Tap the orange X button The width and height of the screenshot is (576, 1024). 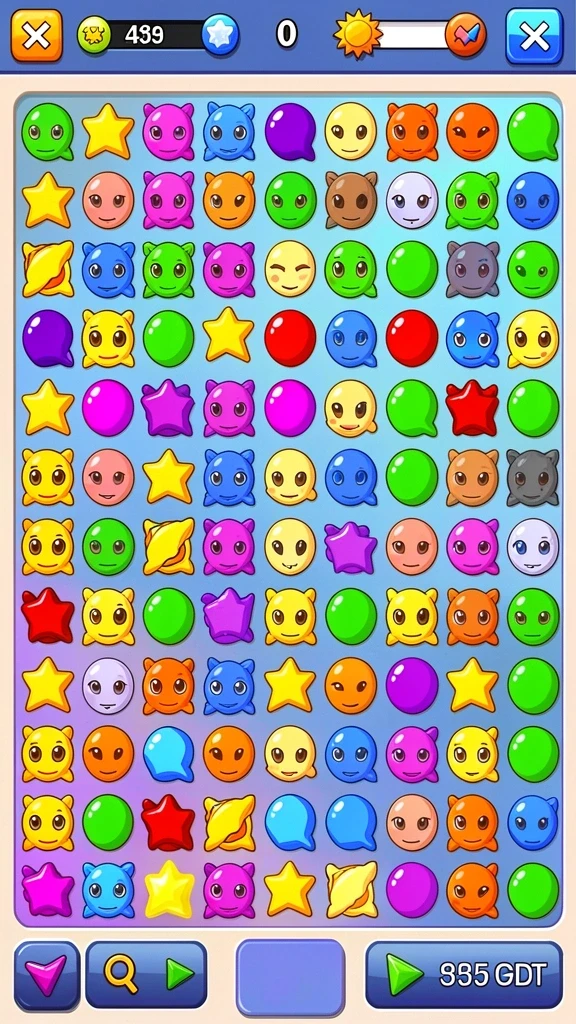37,35
